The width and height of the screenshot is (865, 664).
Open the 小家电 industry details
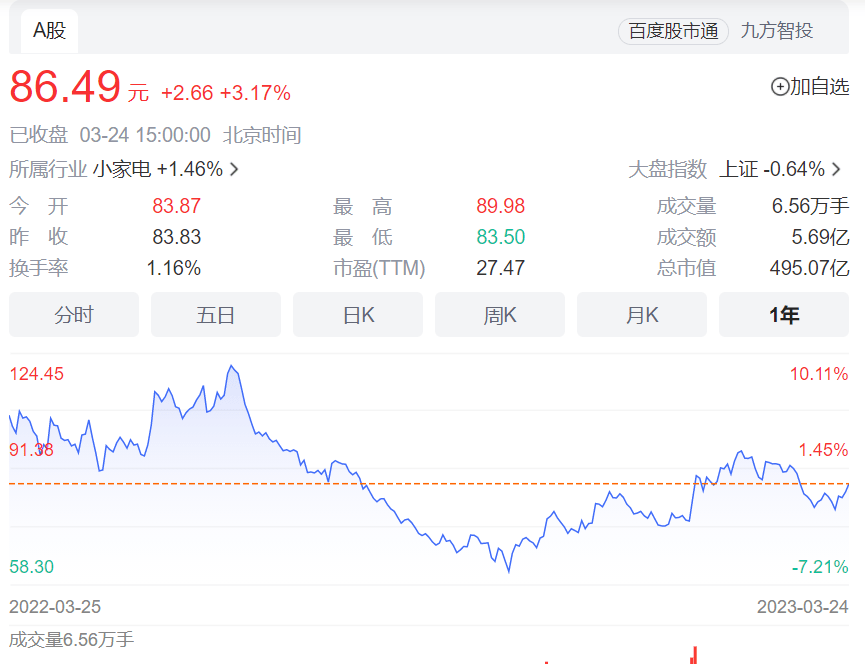point(166,169)
